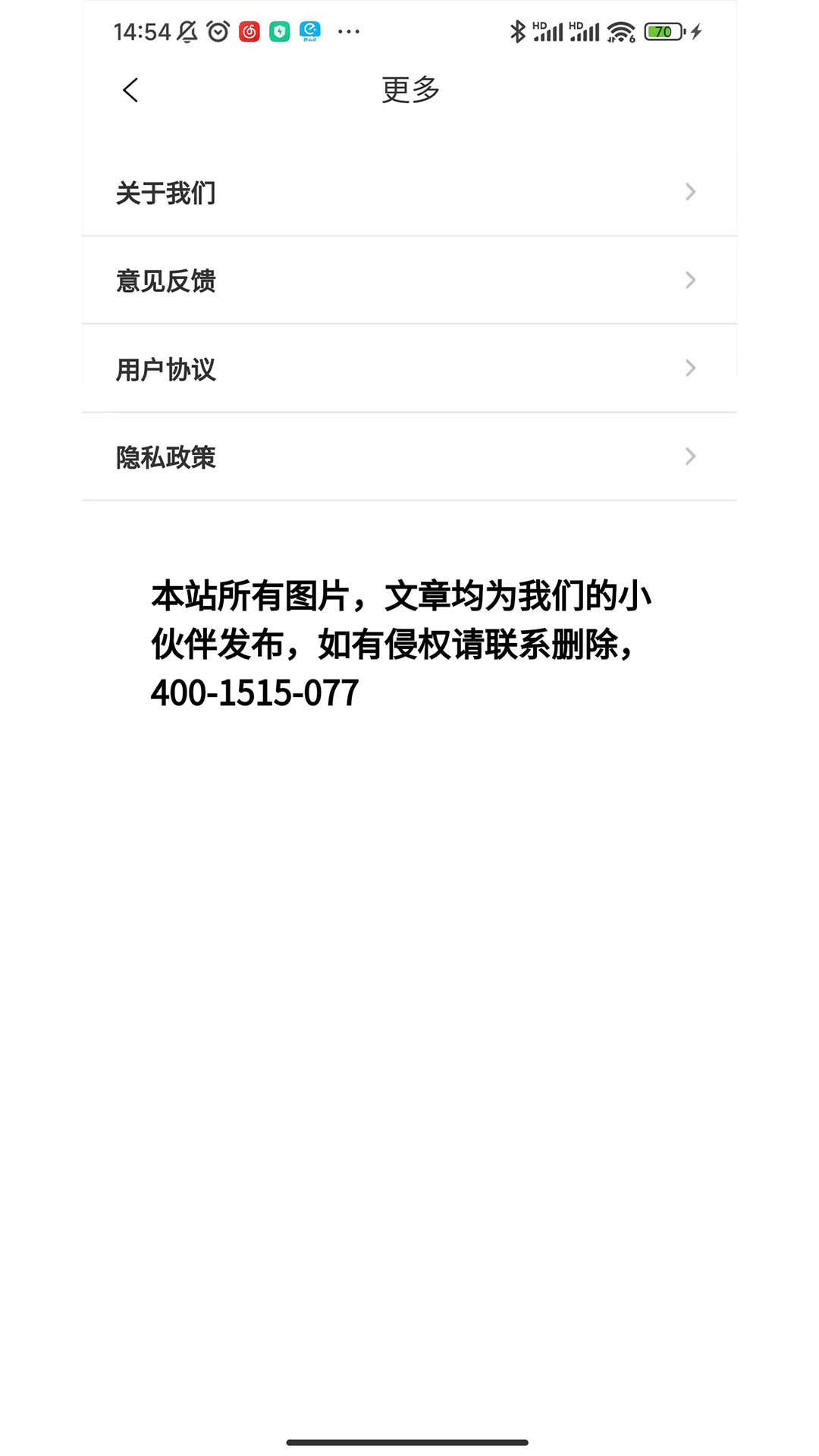Tap the blue e-app icon in the status bar

(309, 31)
